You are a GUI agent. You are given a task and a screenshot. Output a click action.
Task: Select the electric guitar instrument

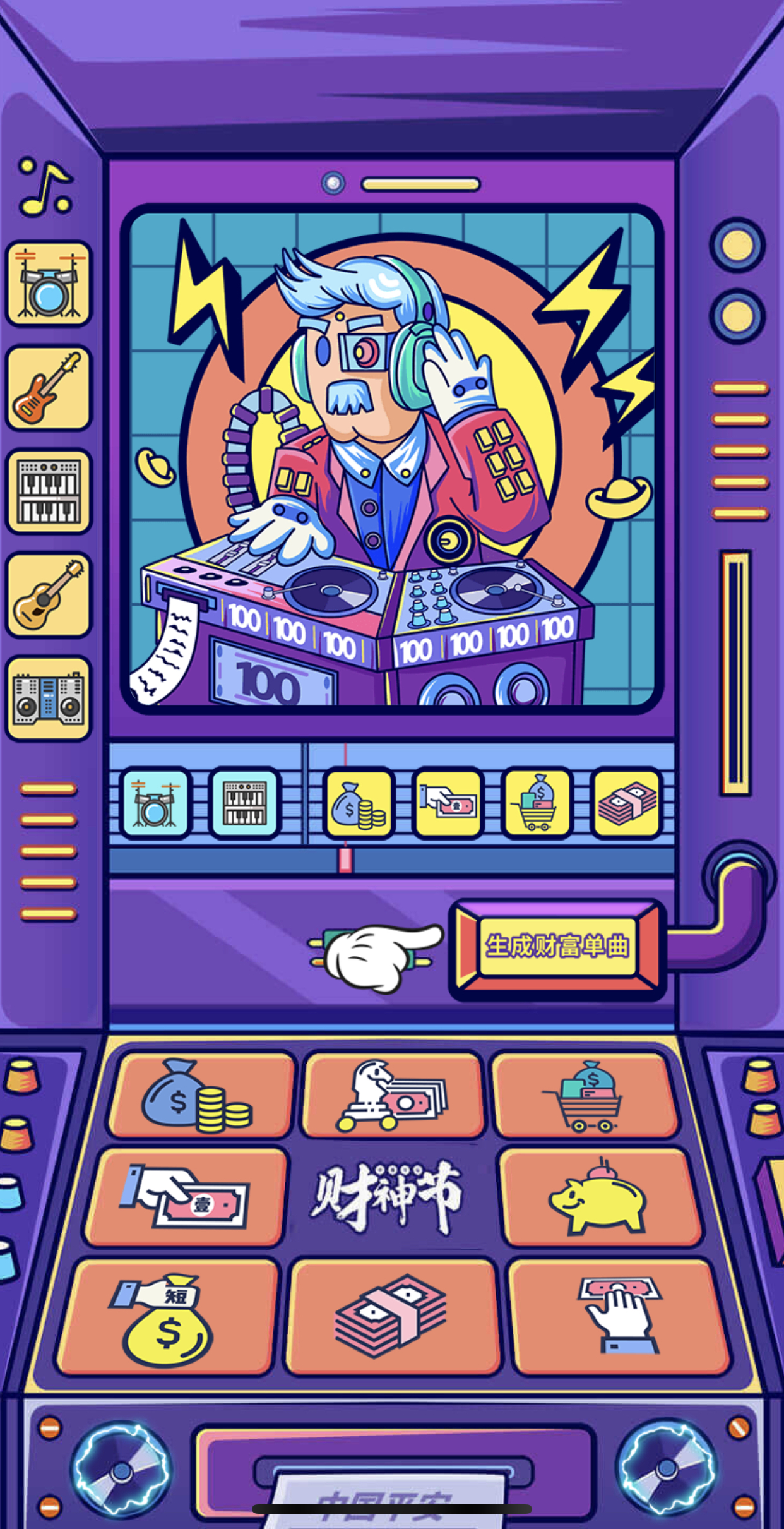click(49, 388)
